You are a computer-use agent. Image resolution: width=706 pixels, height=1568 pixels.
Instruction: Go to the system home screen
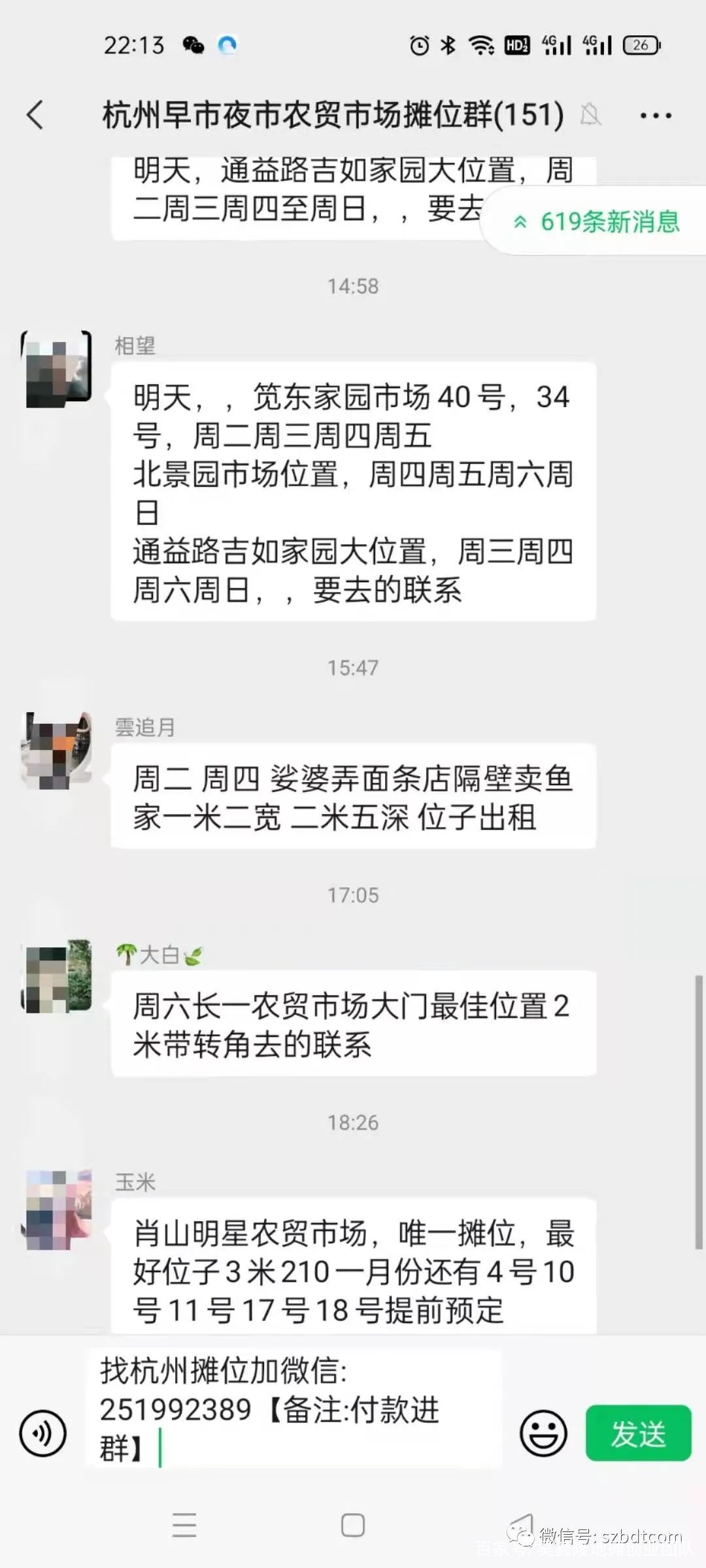coord(353,1526)
